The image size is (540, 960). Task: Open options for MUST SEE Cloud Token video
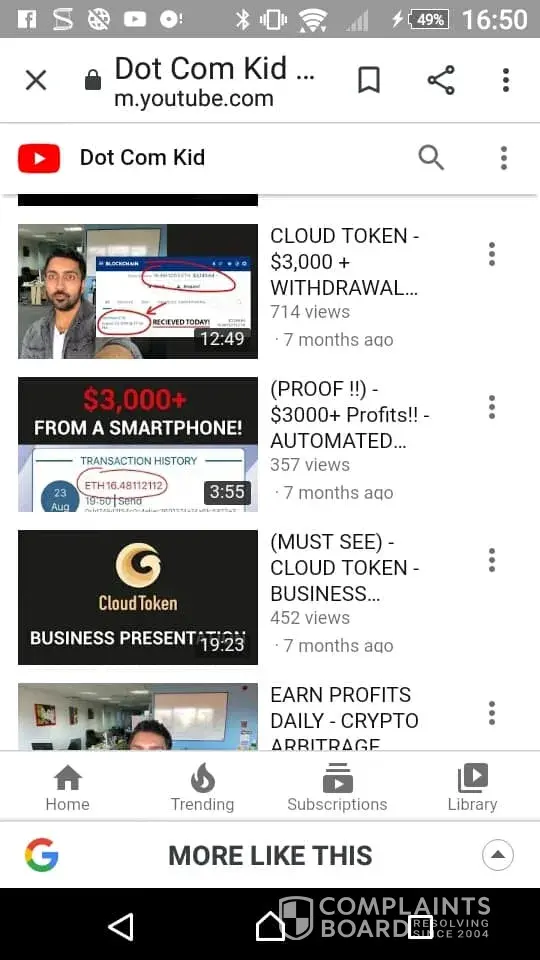pyautogui.click(x=492, y=560)
